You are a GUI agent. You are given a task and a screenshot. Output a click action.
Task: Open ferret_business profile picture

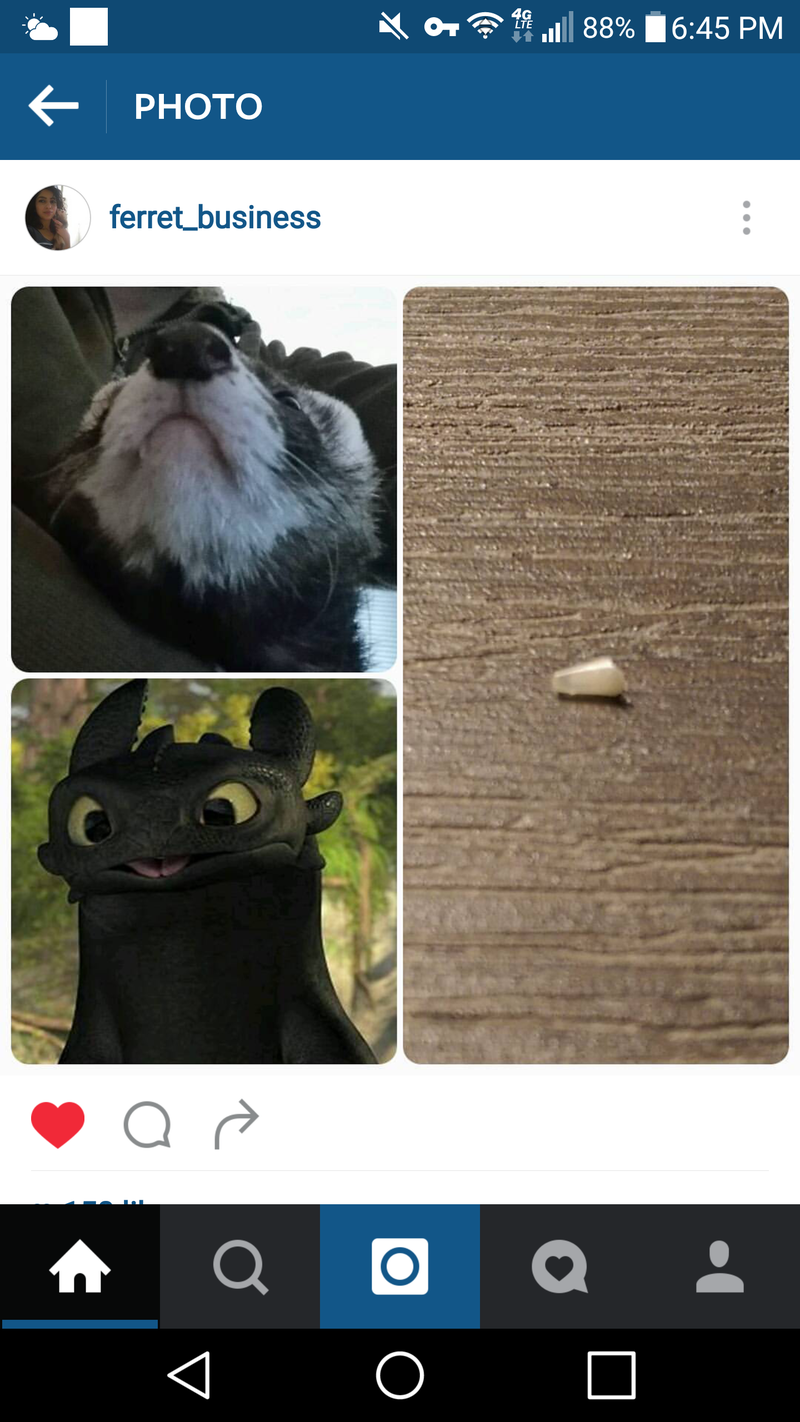tap(58, 217)
